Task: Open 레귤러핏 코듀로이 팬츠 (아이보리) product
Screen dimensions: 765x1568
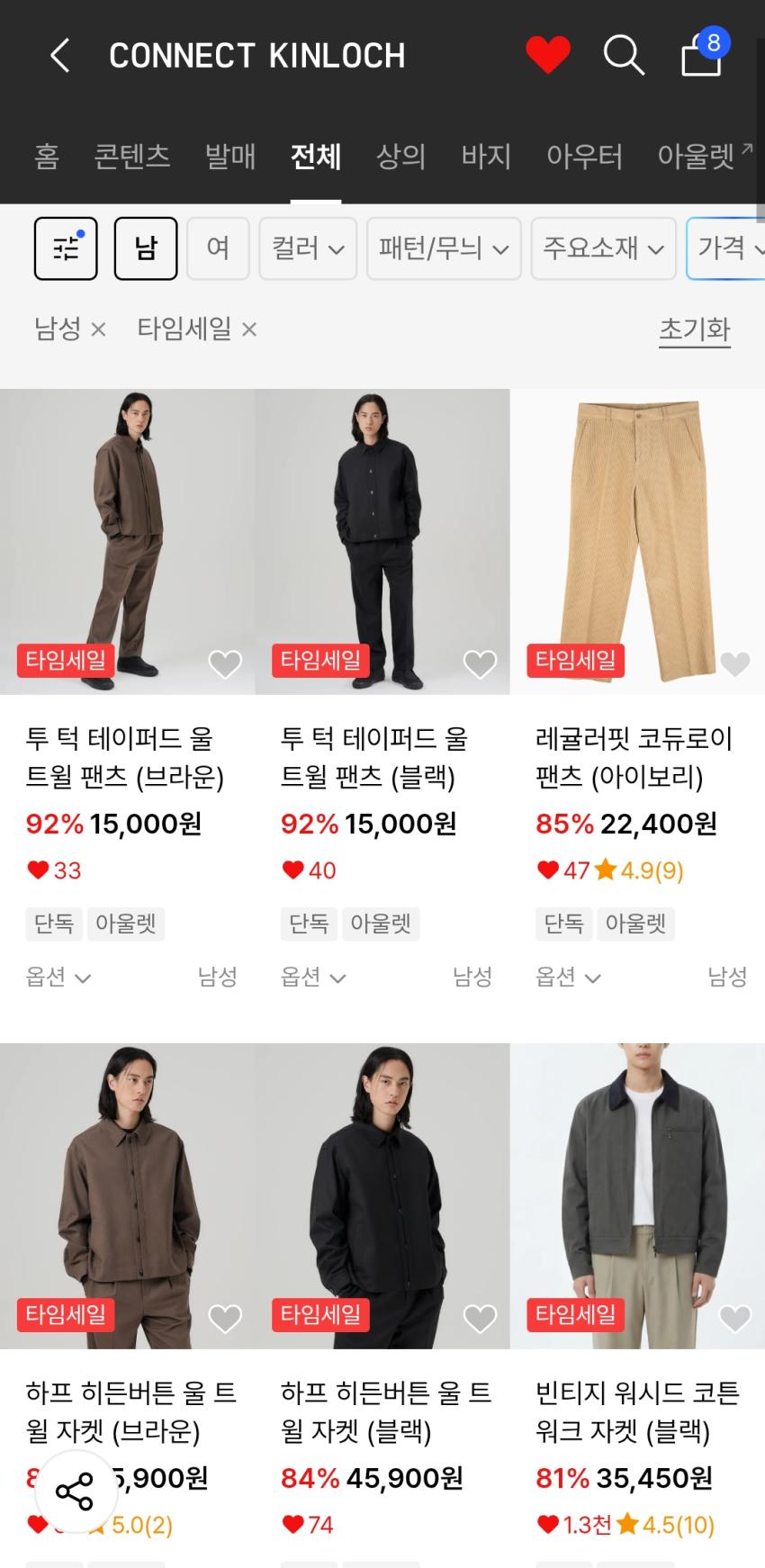Action: (637, 541)
